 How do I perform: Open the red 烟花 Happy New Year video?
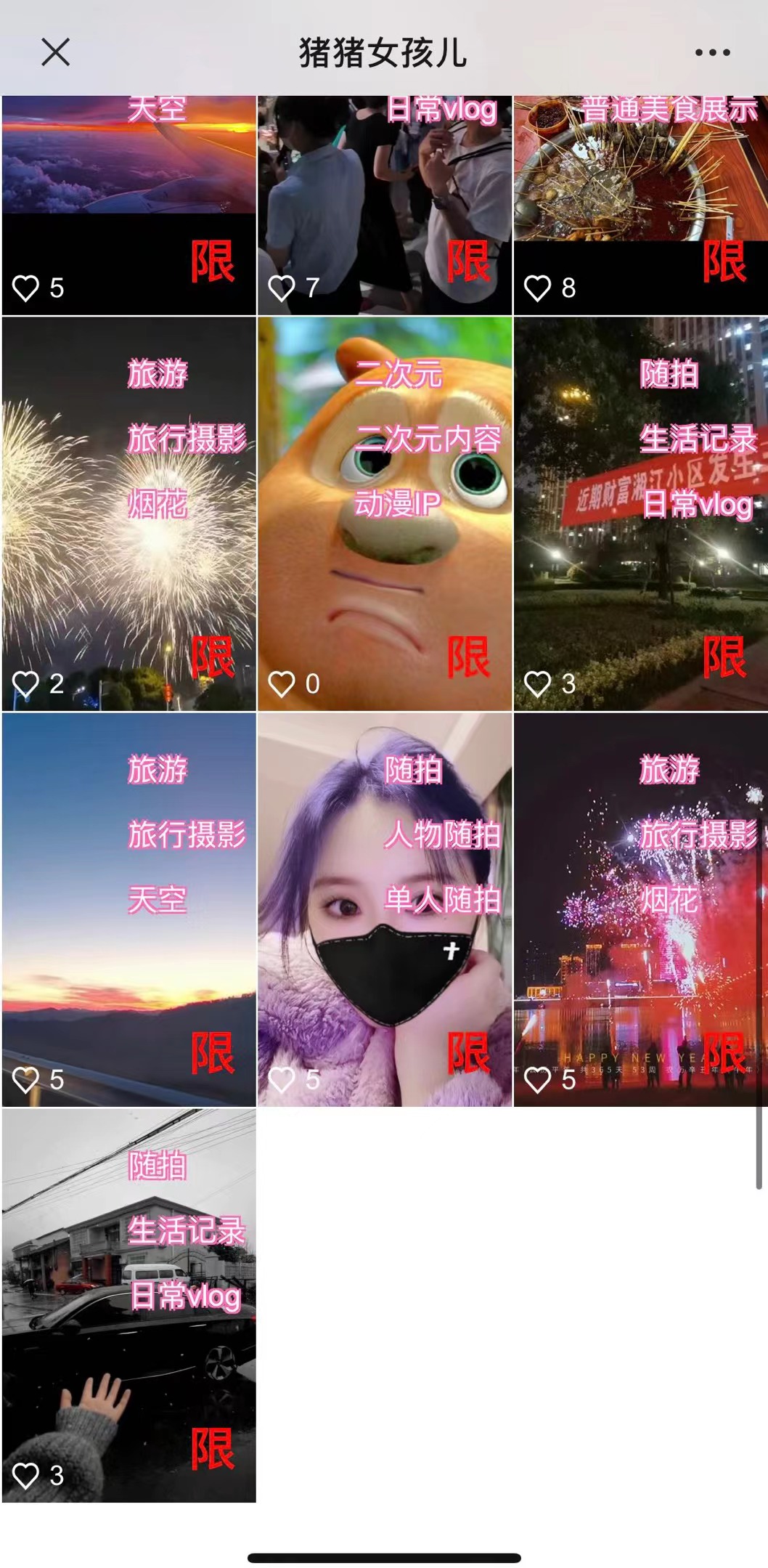click(640, 909)
